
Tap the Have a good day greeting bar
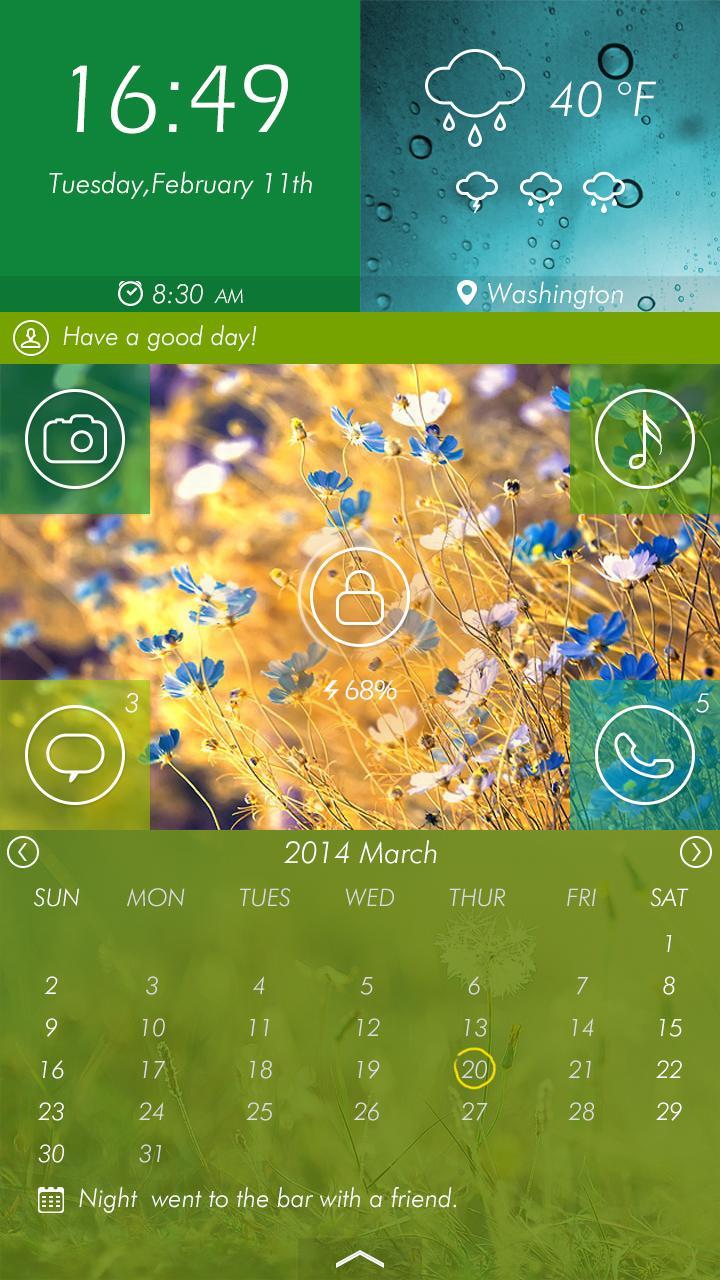(360, 337)
